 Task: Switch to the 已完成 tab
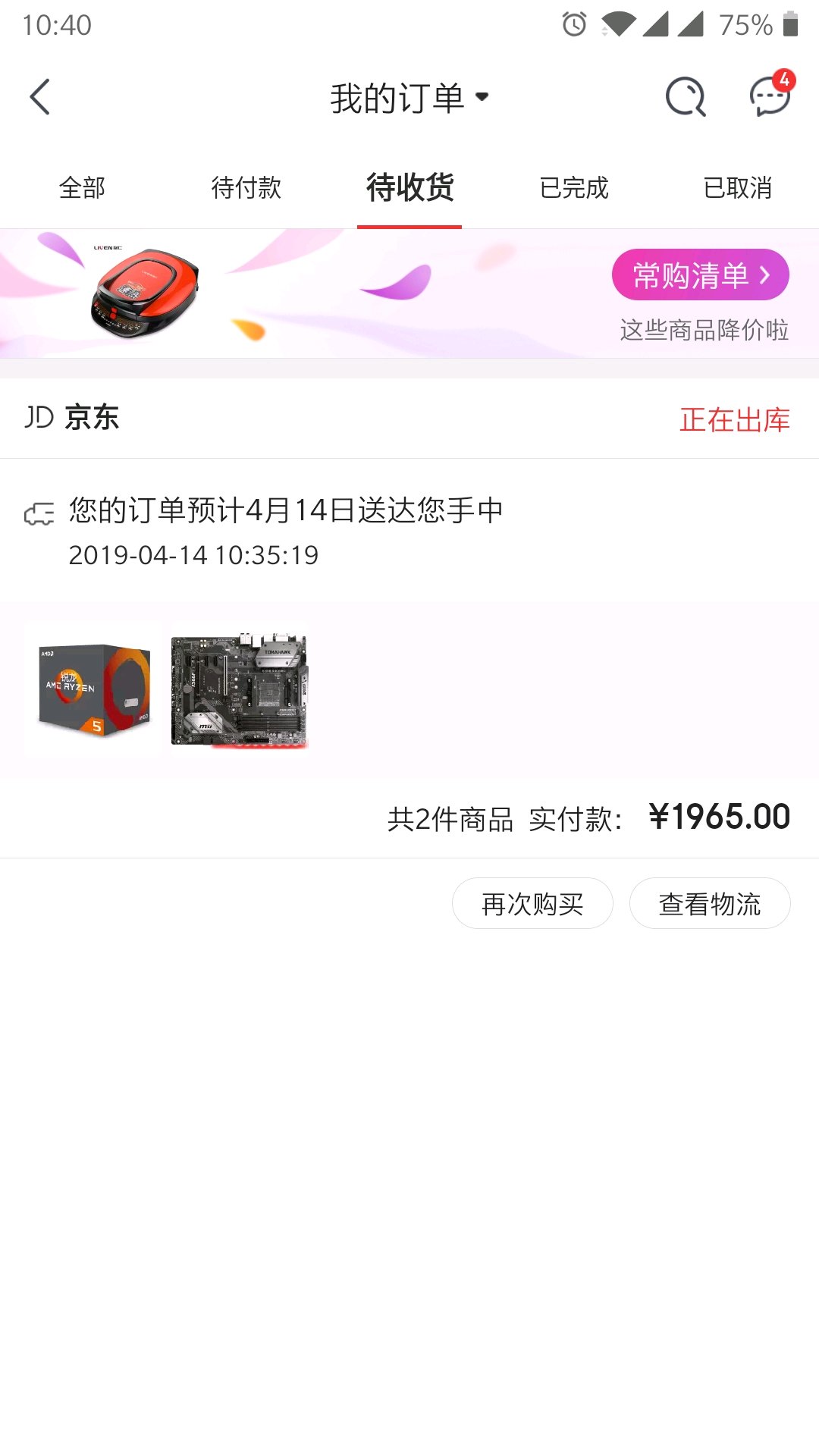(574, 187)
